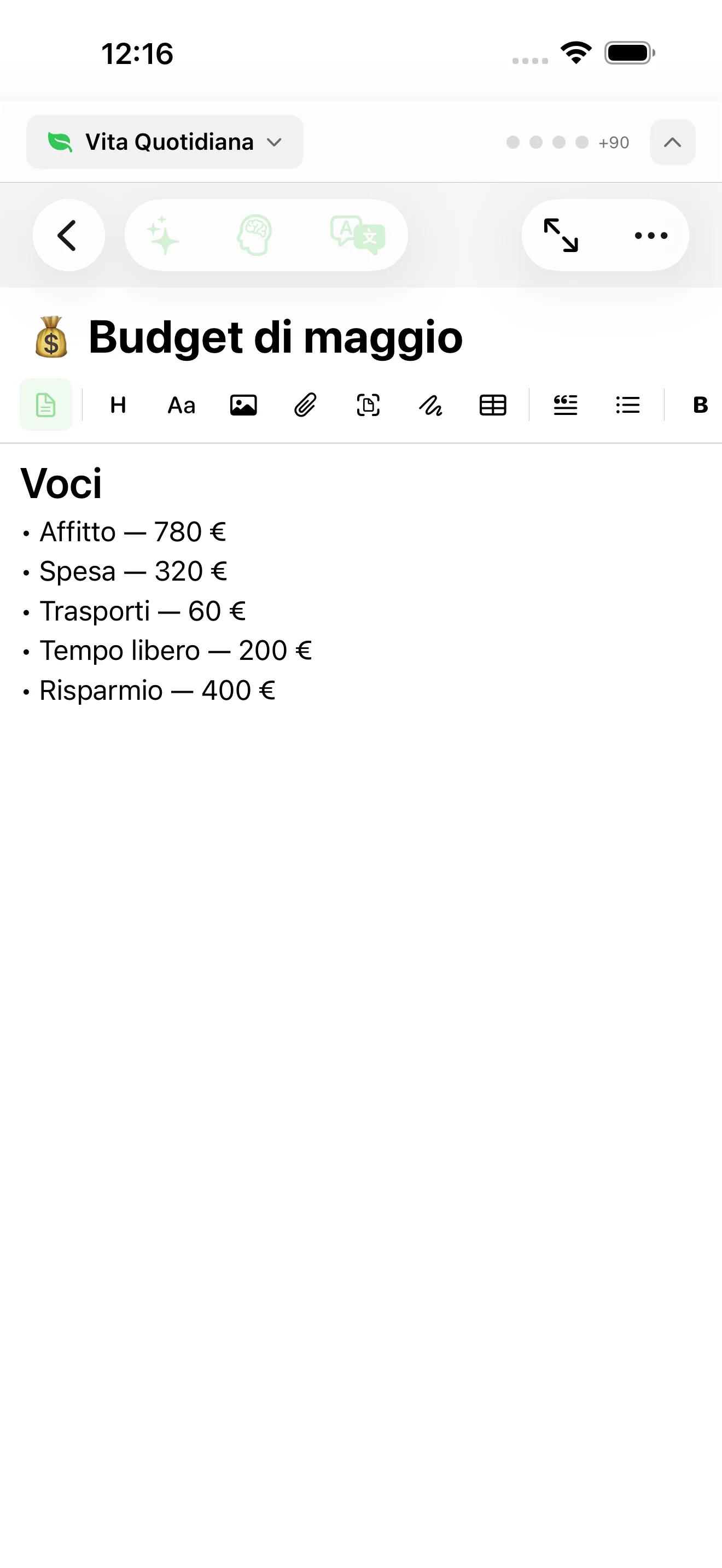Open the Vita Quotidiana workspace dropdown
722x1568 pixels.
point(165,142)
